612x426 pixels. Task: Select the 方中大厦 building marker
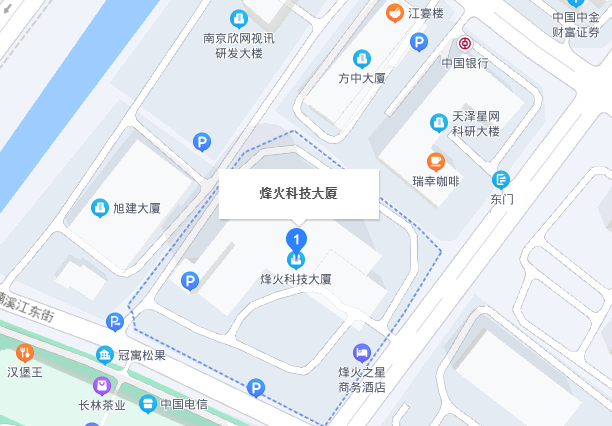click(361, 58)
